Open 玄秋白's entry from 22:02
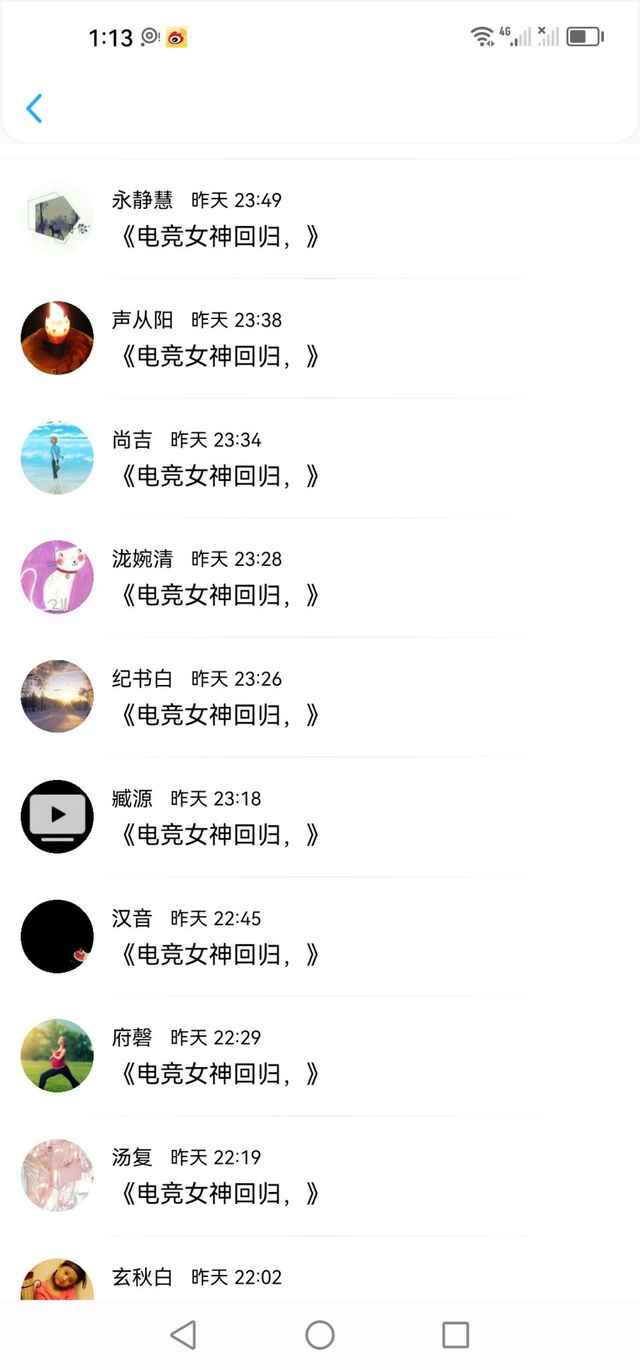The image size is (640, 1370). [320, 1269]
